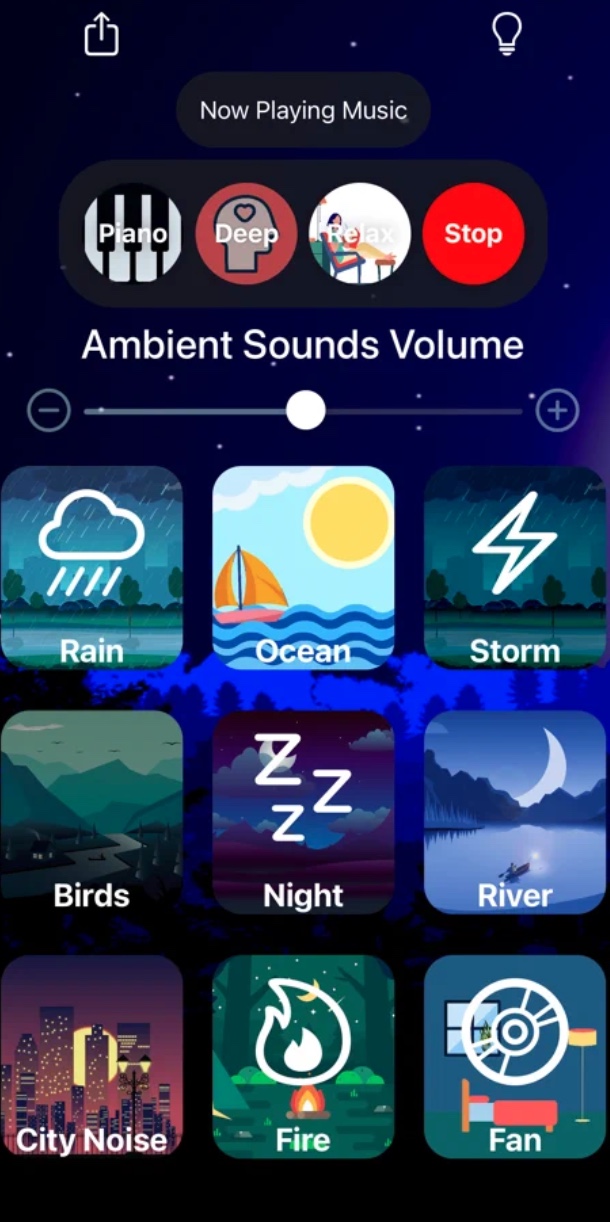Open the share icon
This screenshot has height=1222, width=610.
(x=101, y=35)
